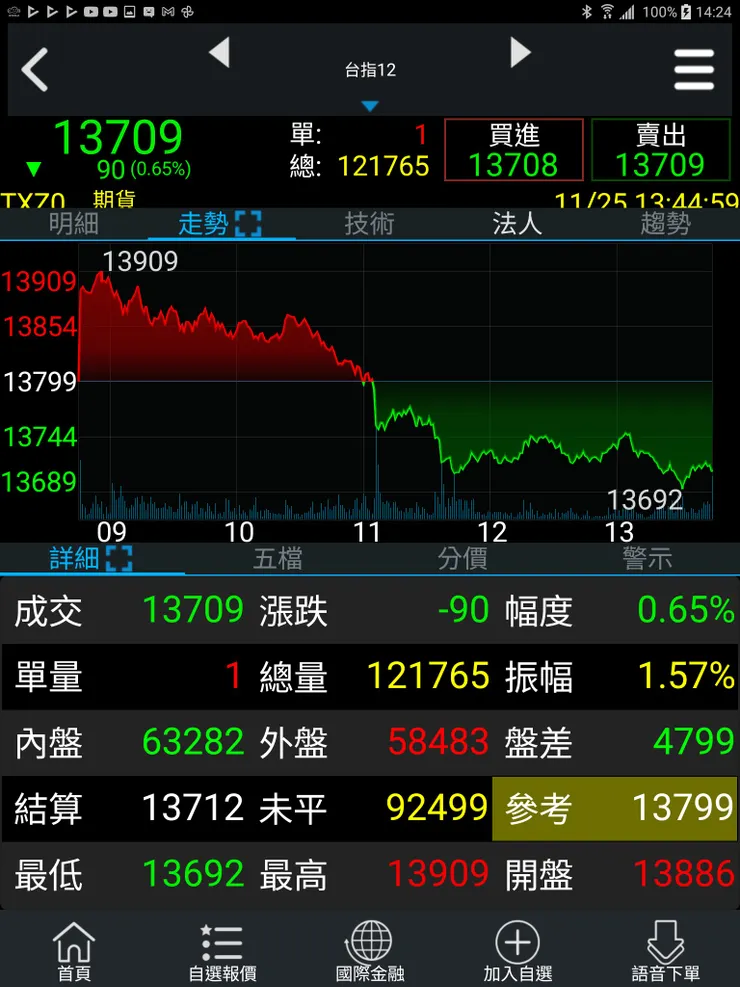Switch to the 五檔 tab
Image resolution: width=740 pixels, height=987 pixels.
277,558
